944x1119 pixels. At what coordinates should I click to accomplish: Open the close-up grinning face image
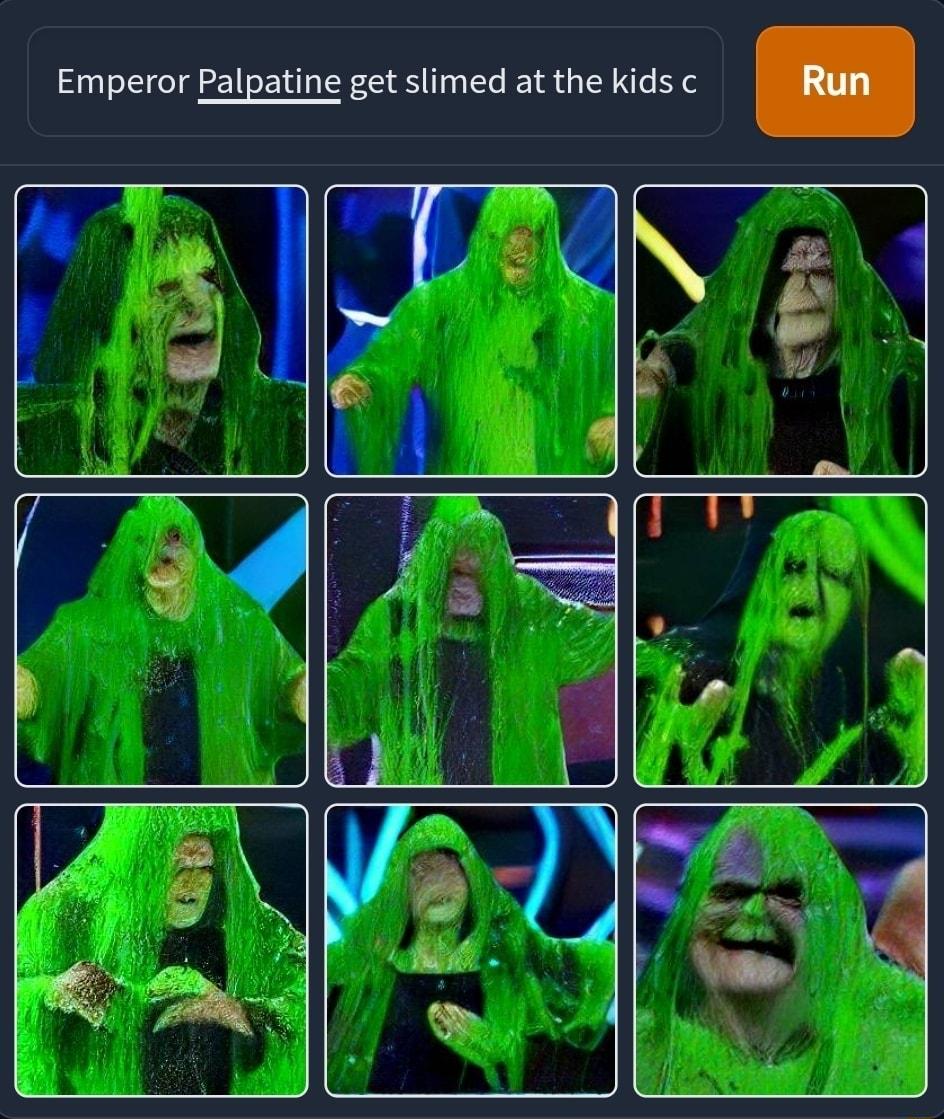pyautogui.click(x=780, y=950)
